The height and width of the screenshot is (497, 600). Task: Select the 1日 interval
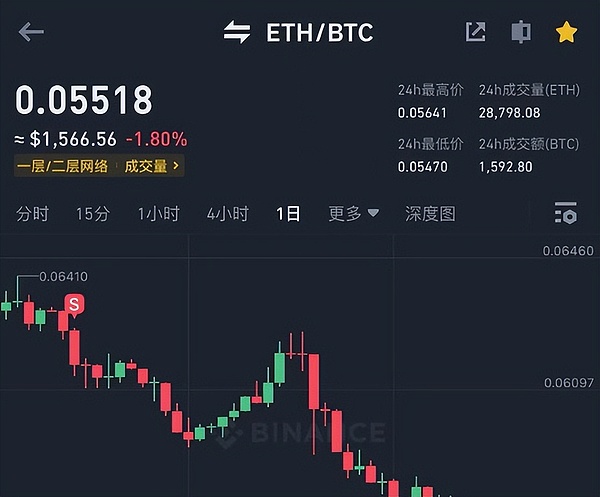288,213
